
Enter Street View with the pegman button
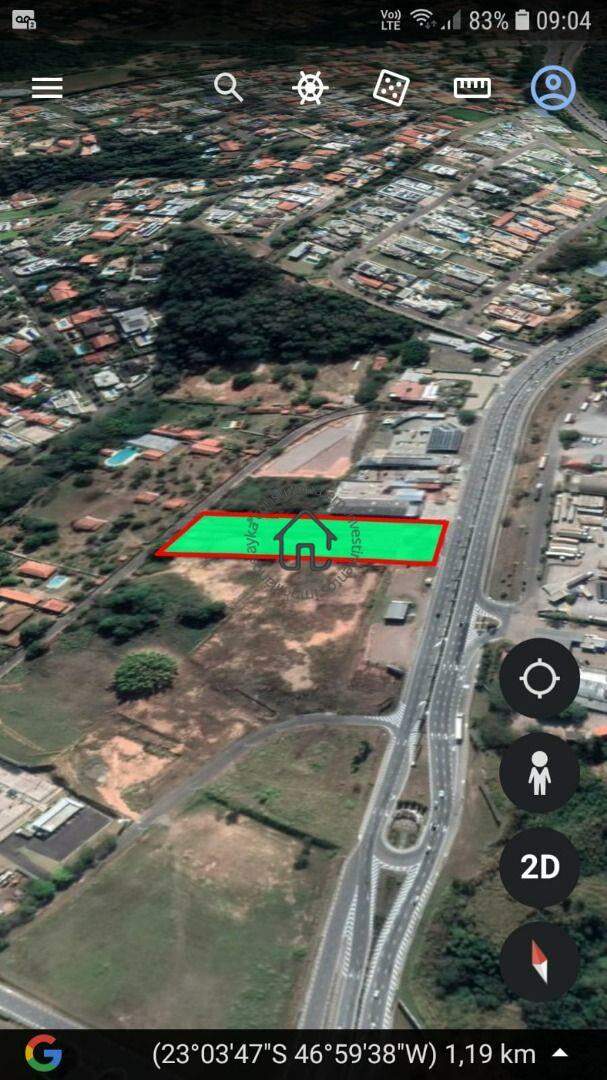tap(539, 773)
